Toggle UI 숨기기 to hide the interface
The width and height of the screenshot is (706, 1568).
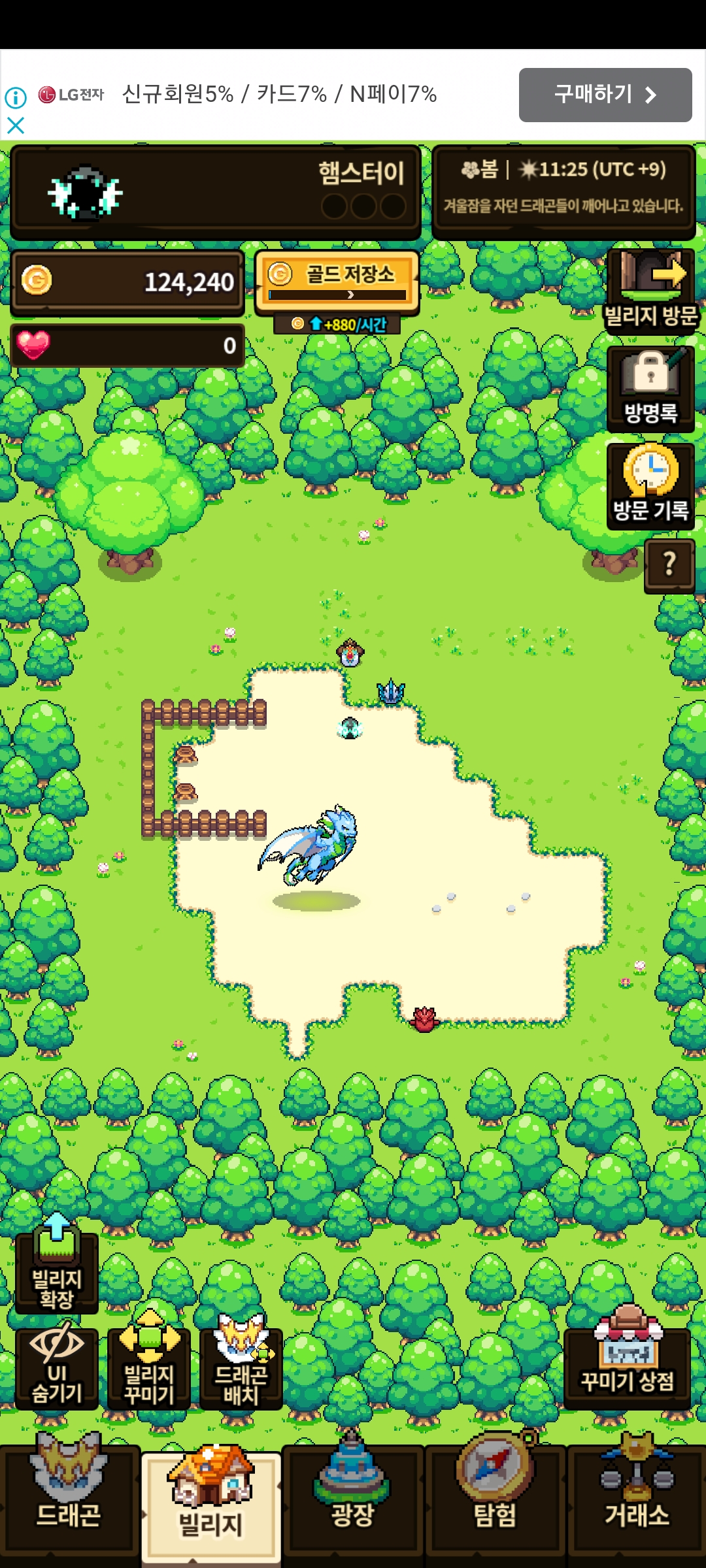pyautogui.click(x=57, y=1367)
